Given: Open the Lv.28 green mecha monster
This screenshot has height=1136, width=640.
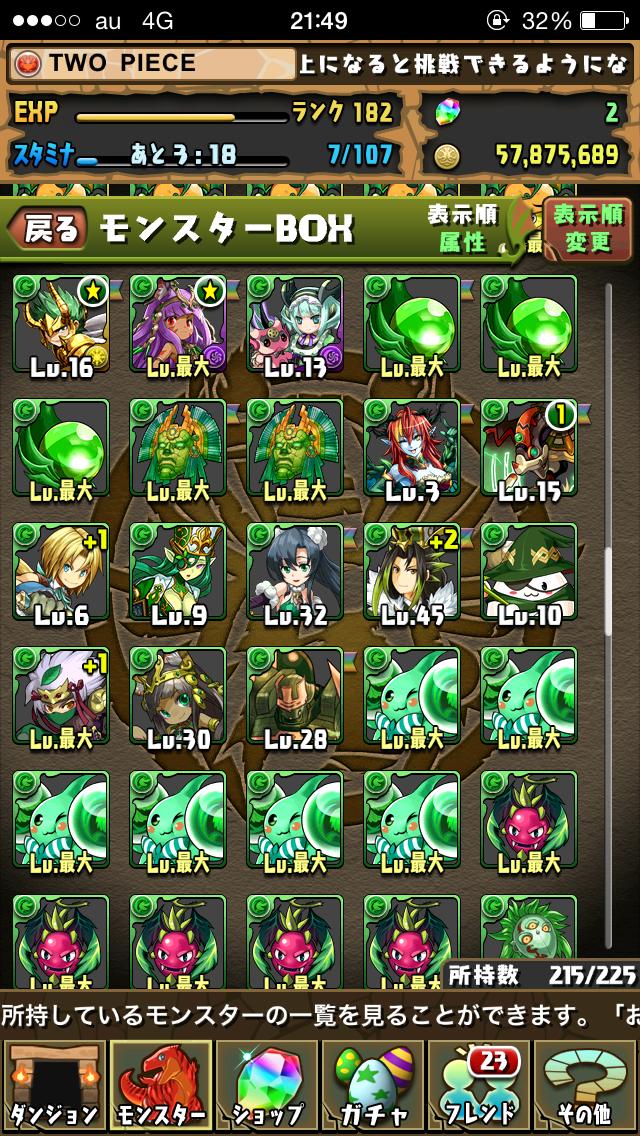Looking at the screenshot, I should tap(295, 700).
